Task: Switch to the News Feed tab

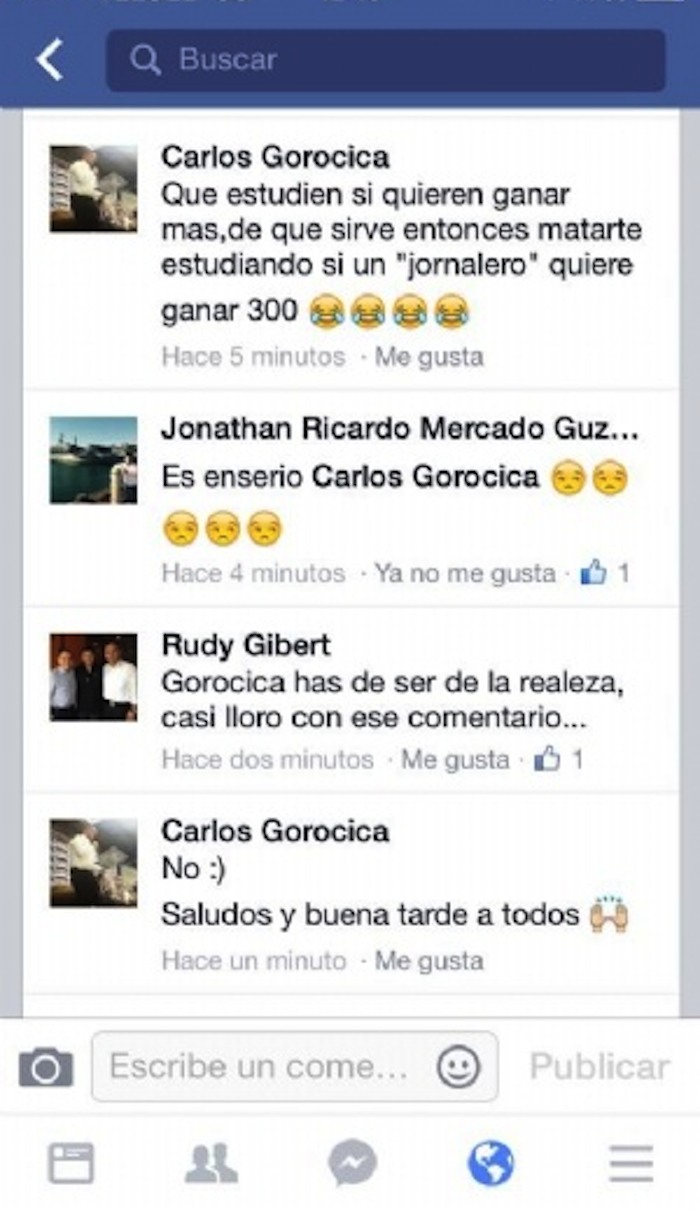Action: point(71,1163)
